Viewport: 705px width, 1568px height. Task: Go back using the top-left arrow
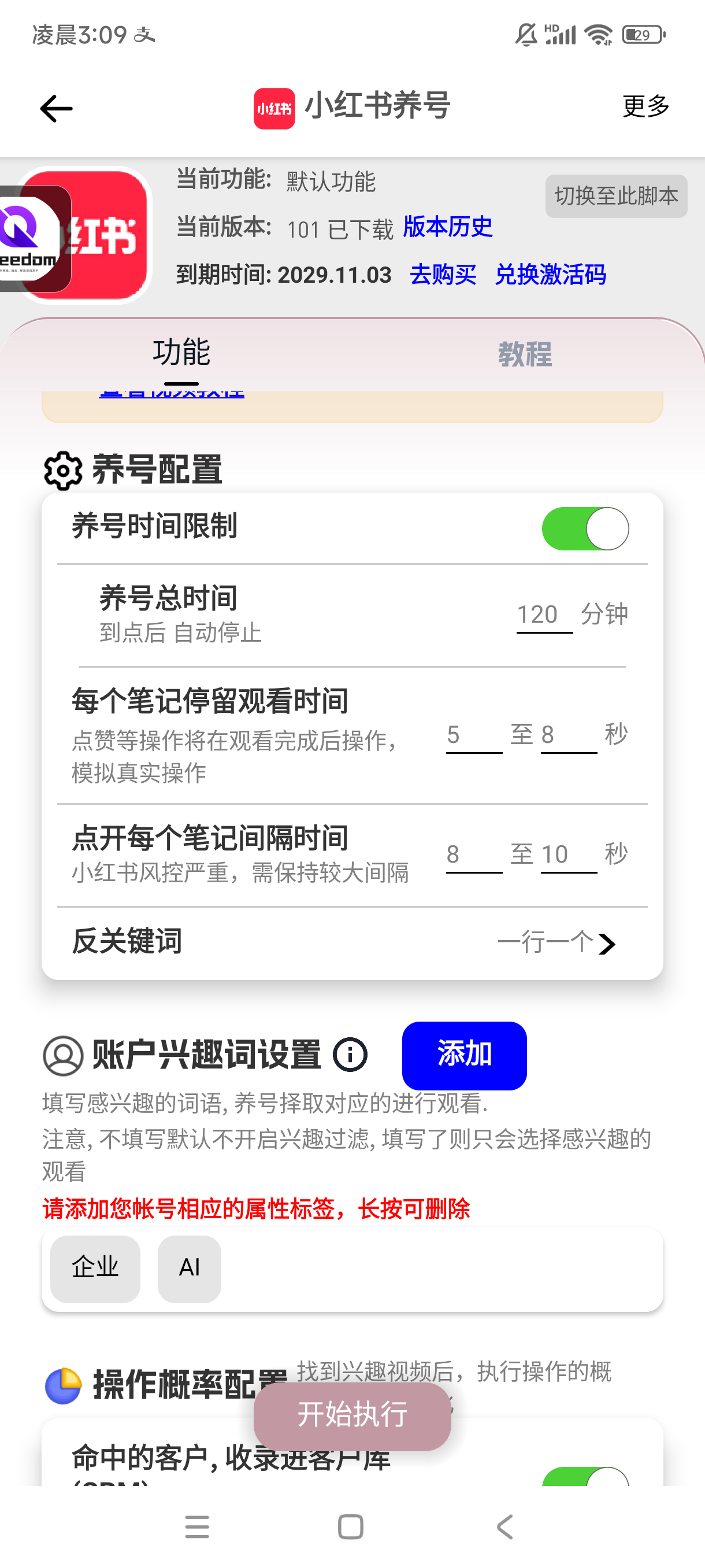[56, 108]
